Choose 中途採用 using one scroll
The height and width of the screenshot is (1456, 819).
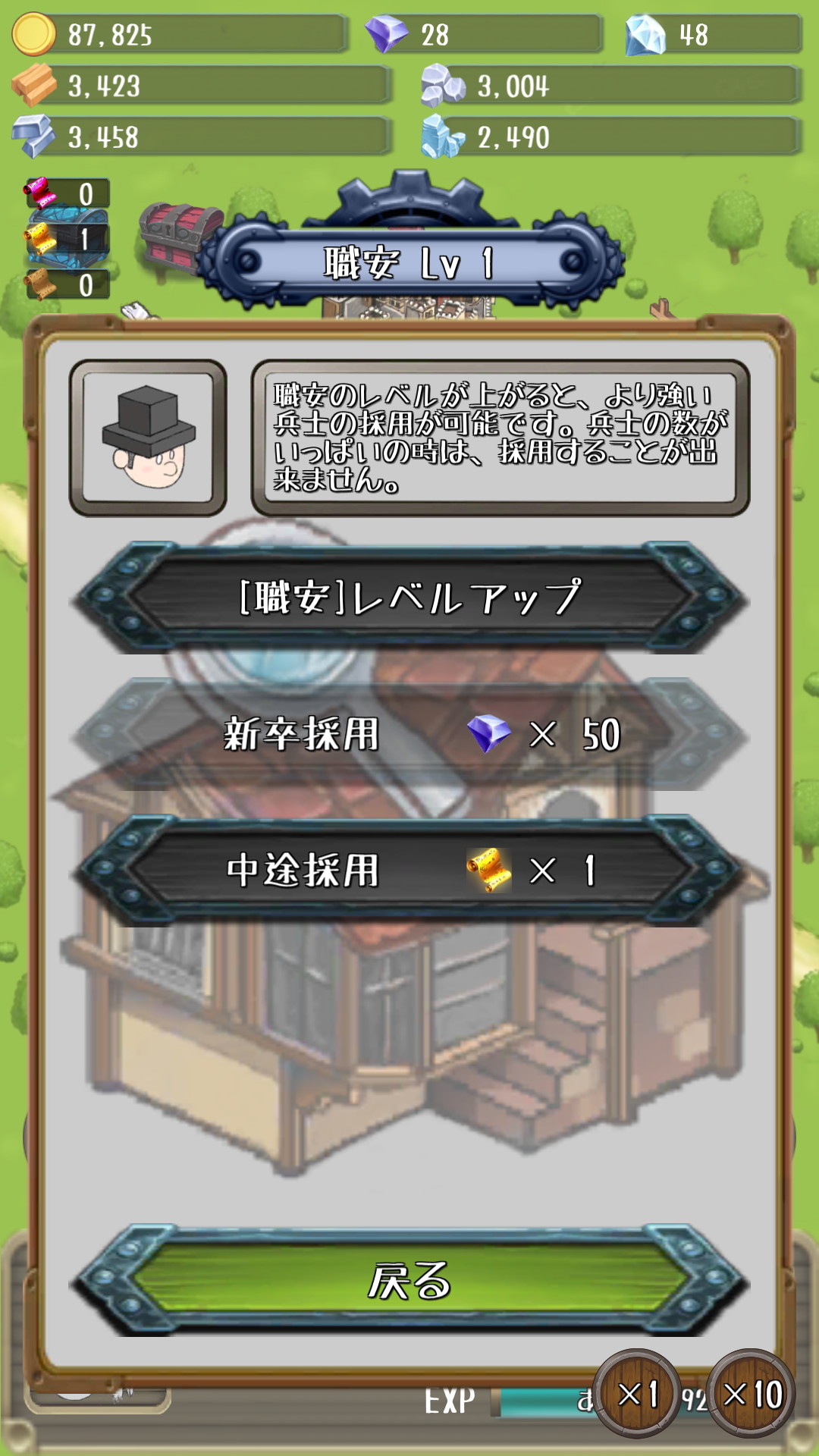tap(409, 871)
